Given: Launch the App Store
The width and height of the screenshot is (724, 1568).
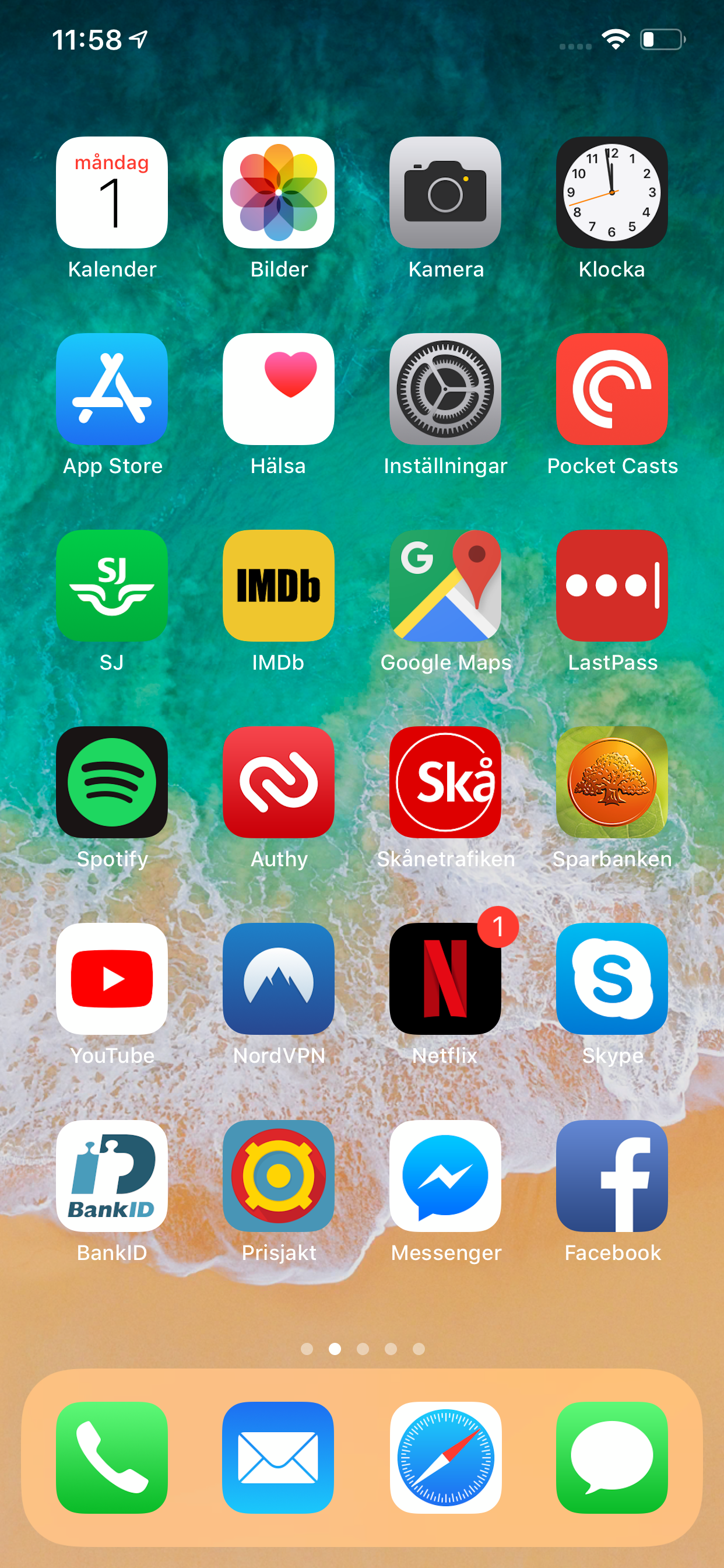Looking at the screenshot, I should tap(112, 389).
